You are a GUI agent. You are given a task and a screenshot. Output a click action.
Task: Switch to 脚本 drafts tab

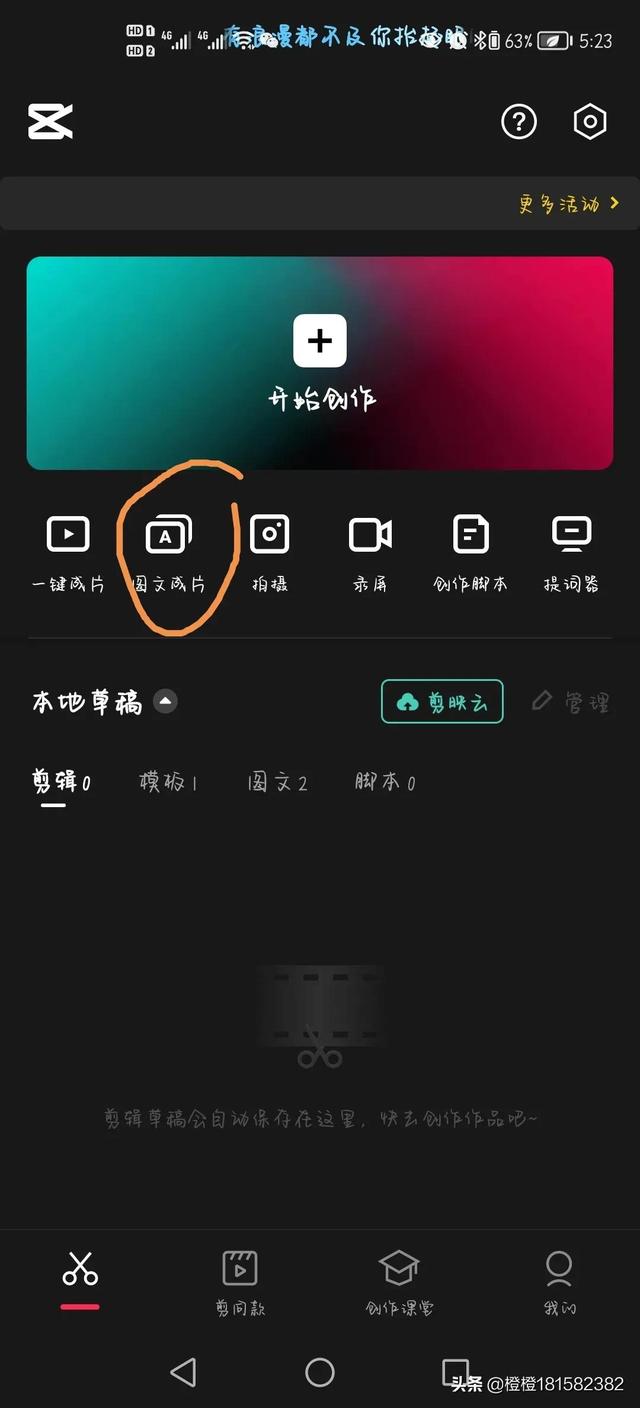pyautogui.click(x=384, y=782)
